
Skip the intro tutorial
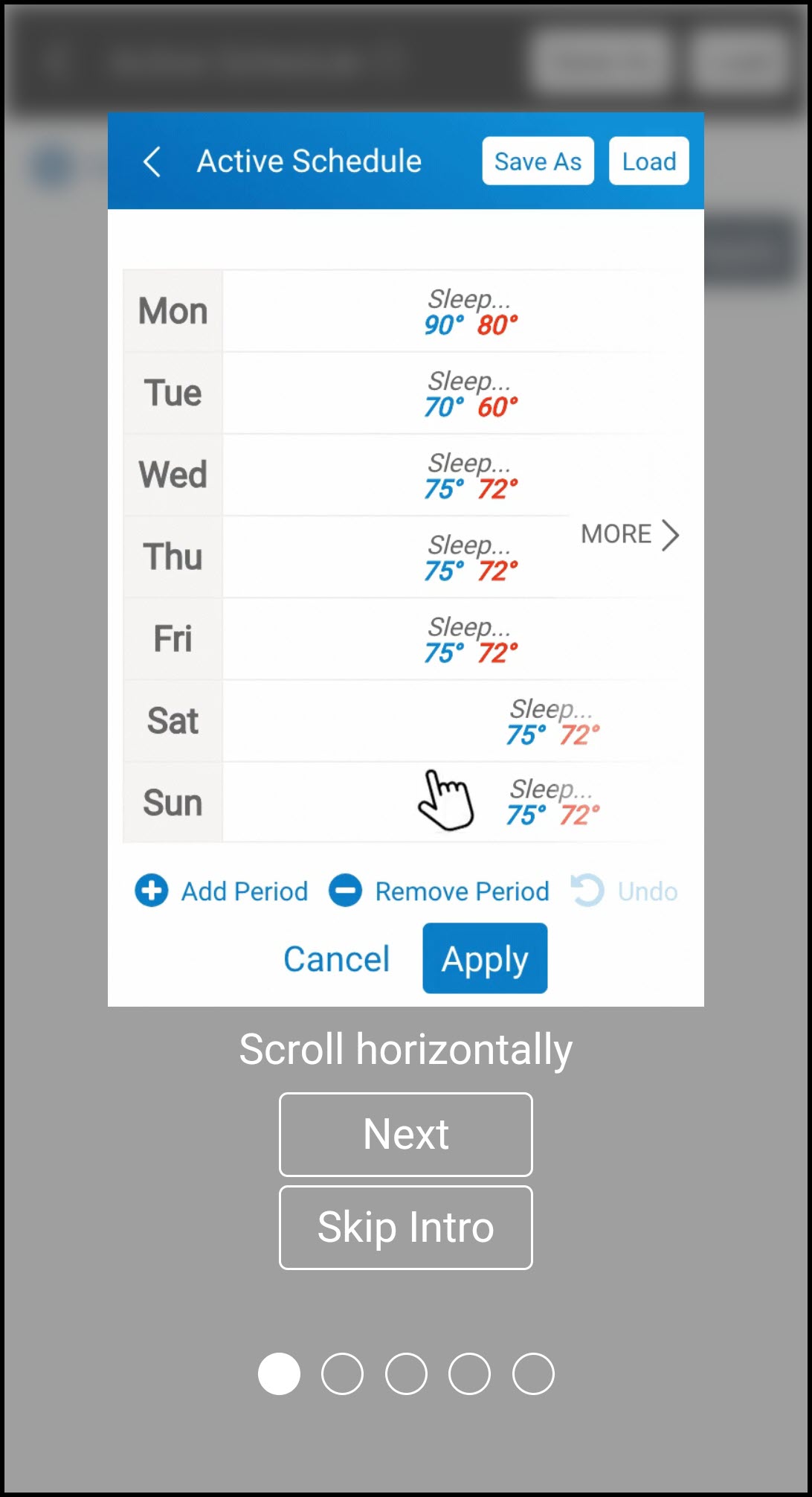coord(405,1227)
